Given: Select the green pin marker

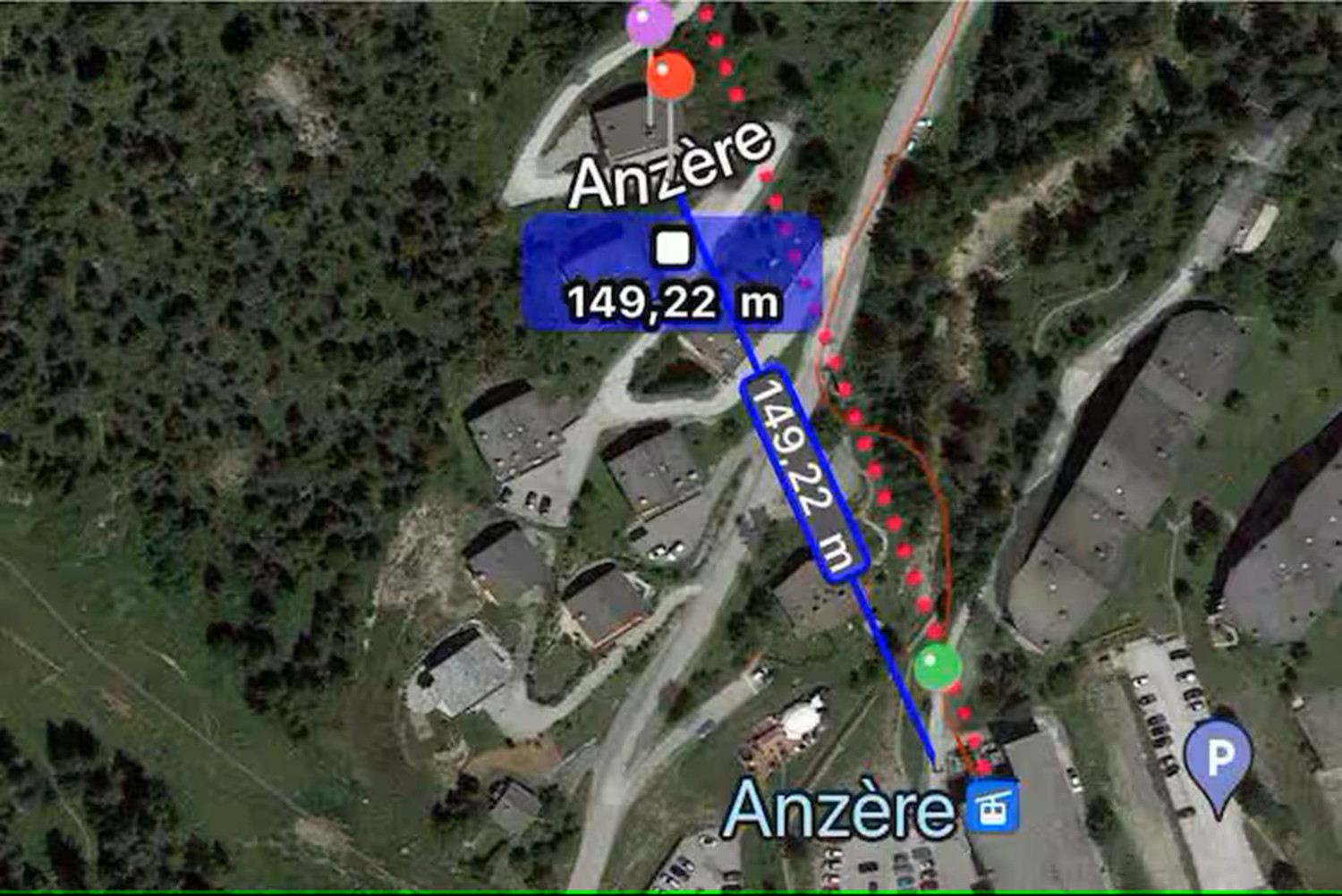Looking at the screenshot, I should (x=937, y=667).
